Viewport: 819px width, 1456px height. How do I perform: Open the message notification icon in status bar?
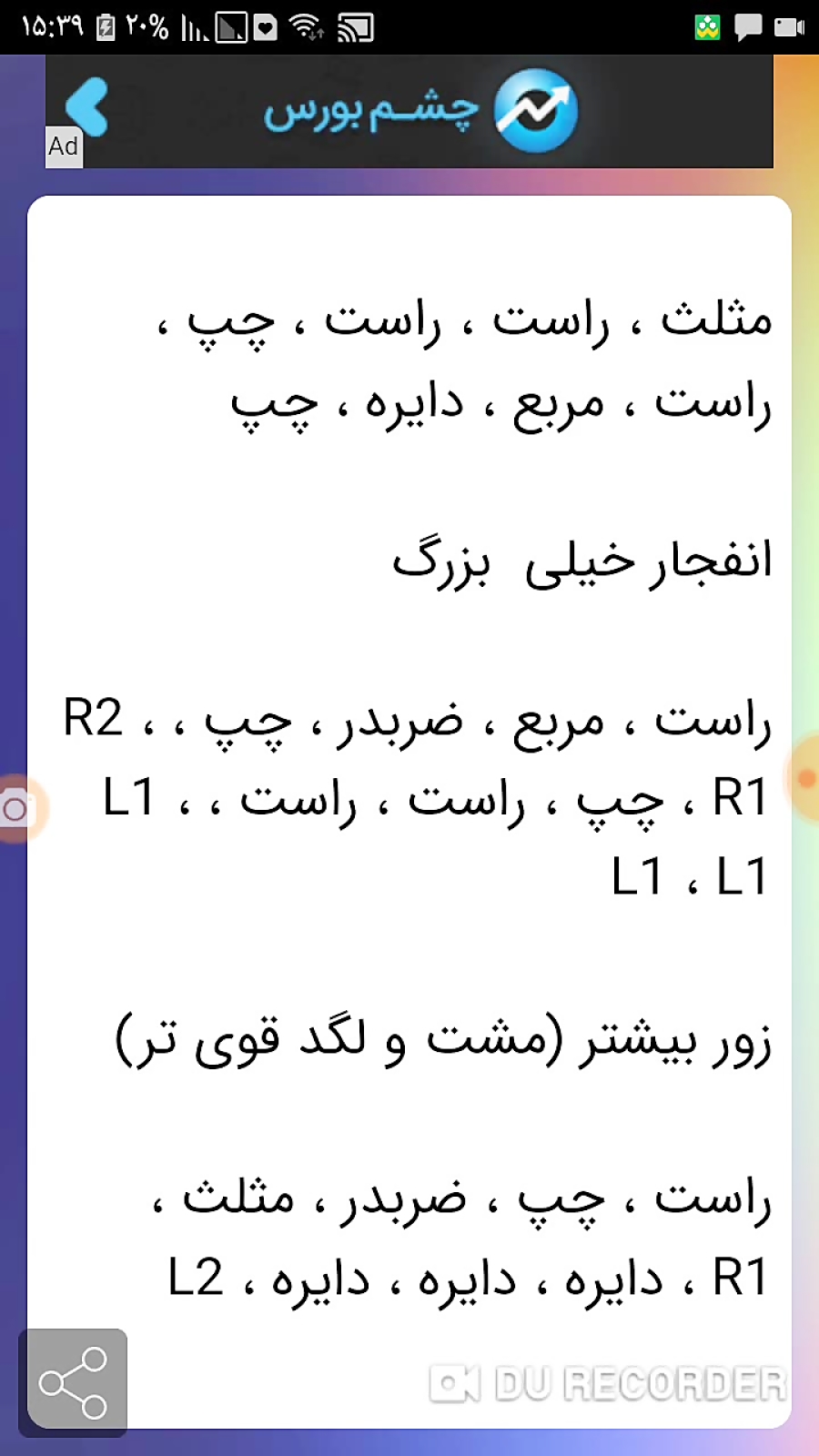point(746,27)
